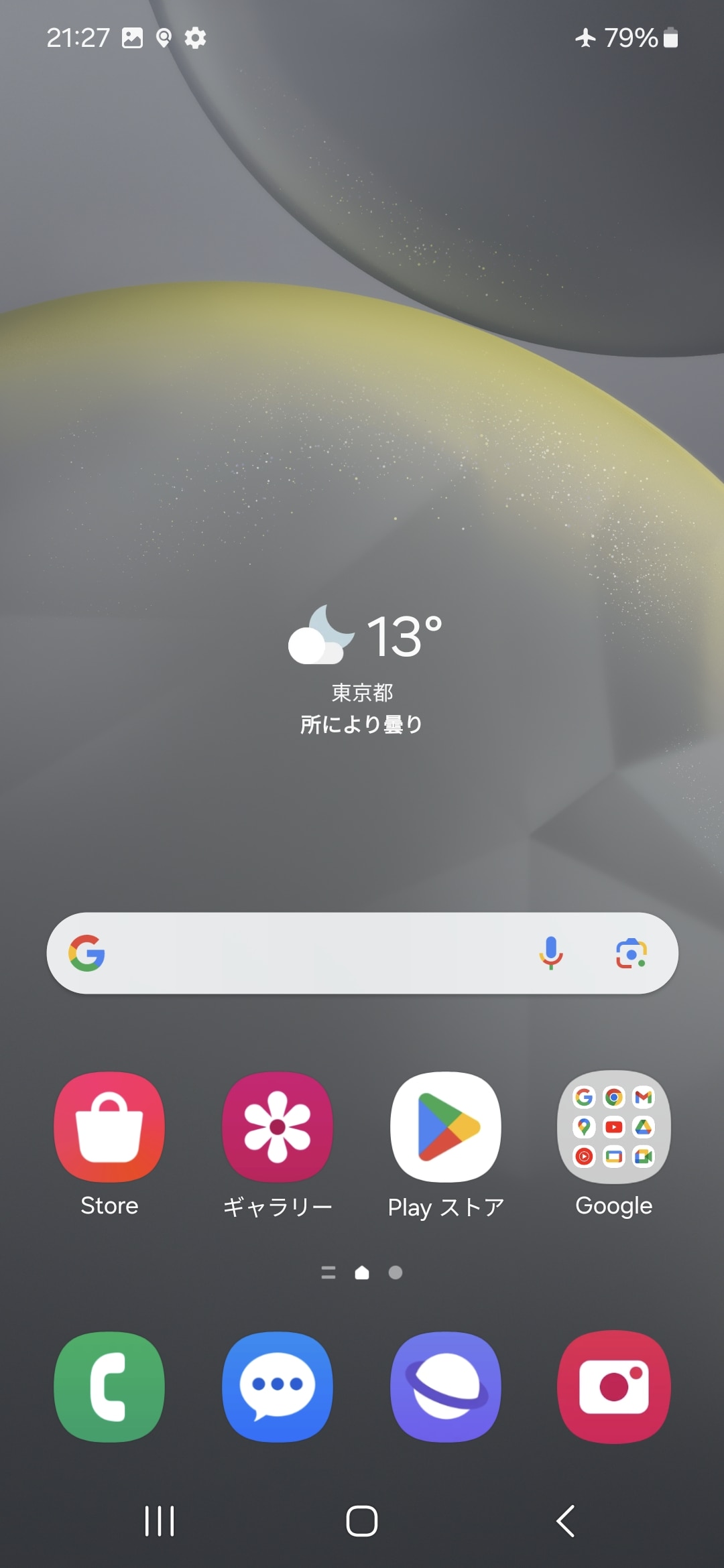Launch the Camera app
This screenshot has width=724, height=1568.
[614, 1387]
